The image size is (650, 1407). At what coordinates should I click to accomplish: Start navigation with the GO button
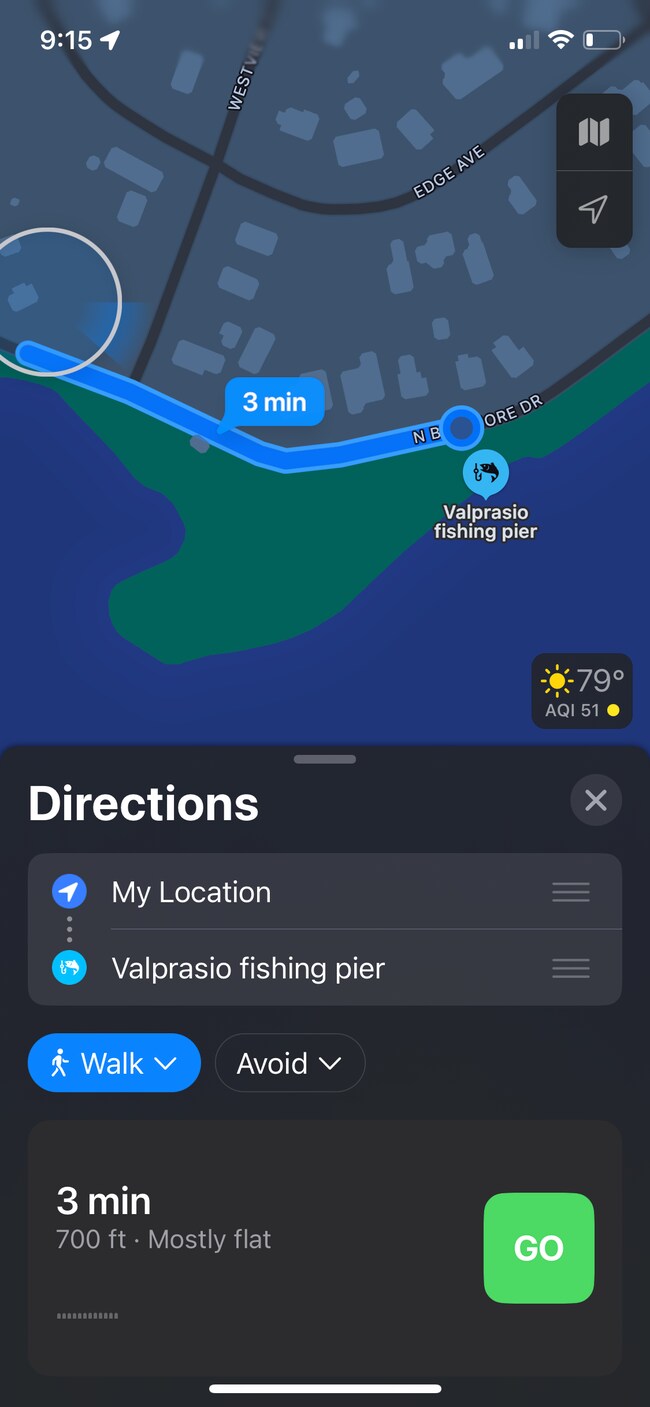click(x=538, y=1248)
